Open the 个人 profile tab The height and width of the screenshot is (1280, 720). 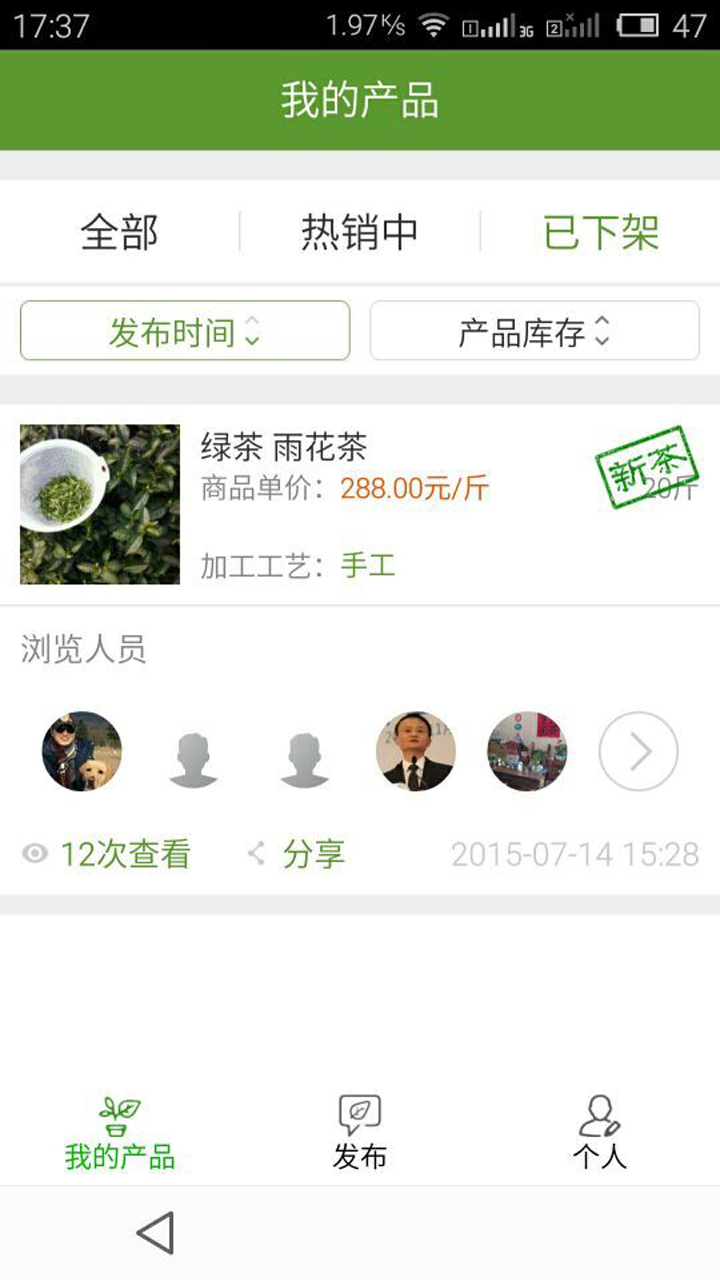coord(599,1132)
